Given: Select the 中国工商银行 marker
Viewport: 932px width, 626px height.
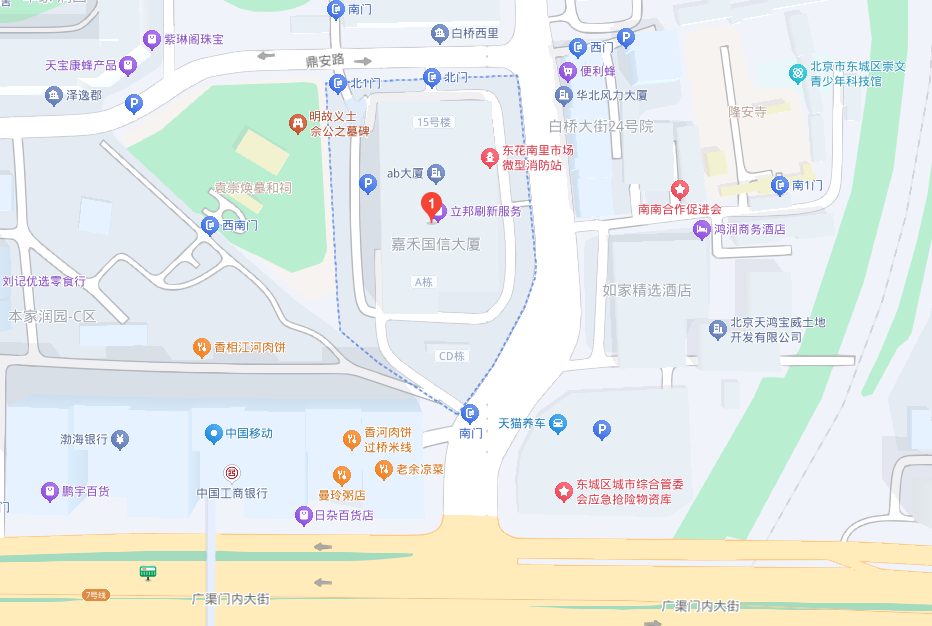Looking at the screenshot, I should point(231,472).
